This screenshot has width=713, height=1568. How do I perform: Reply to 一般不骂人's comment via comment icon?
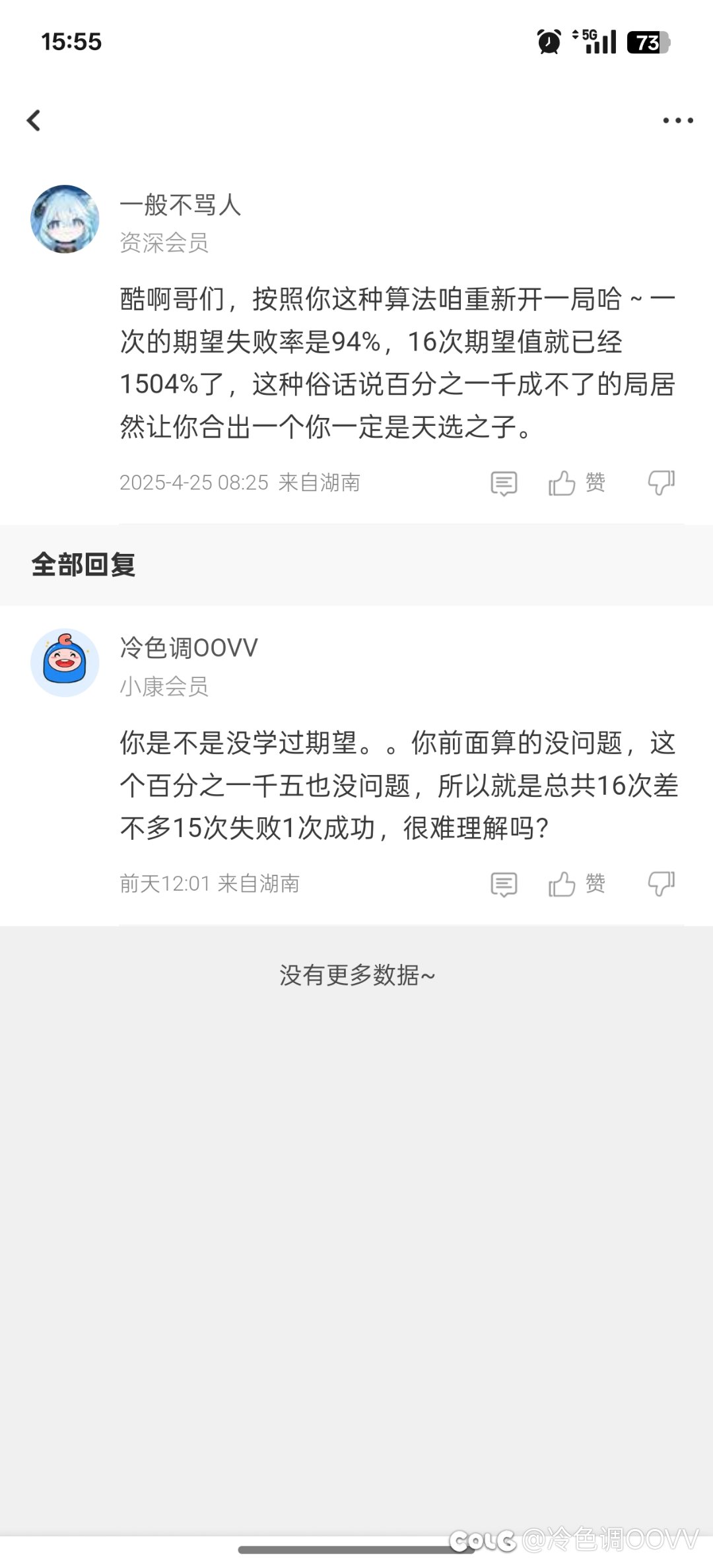(x=504, y=483)
